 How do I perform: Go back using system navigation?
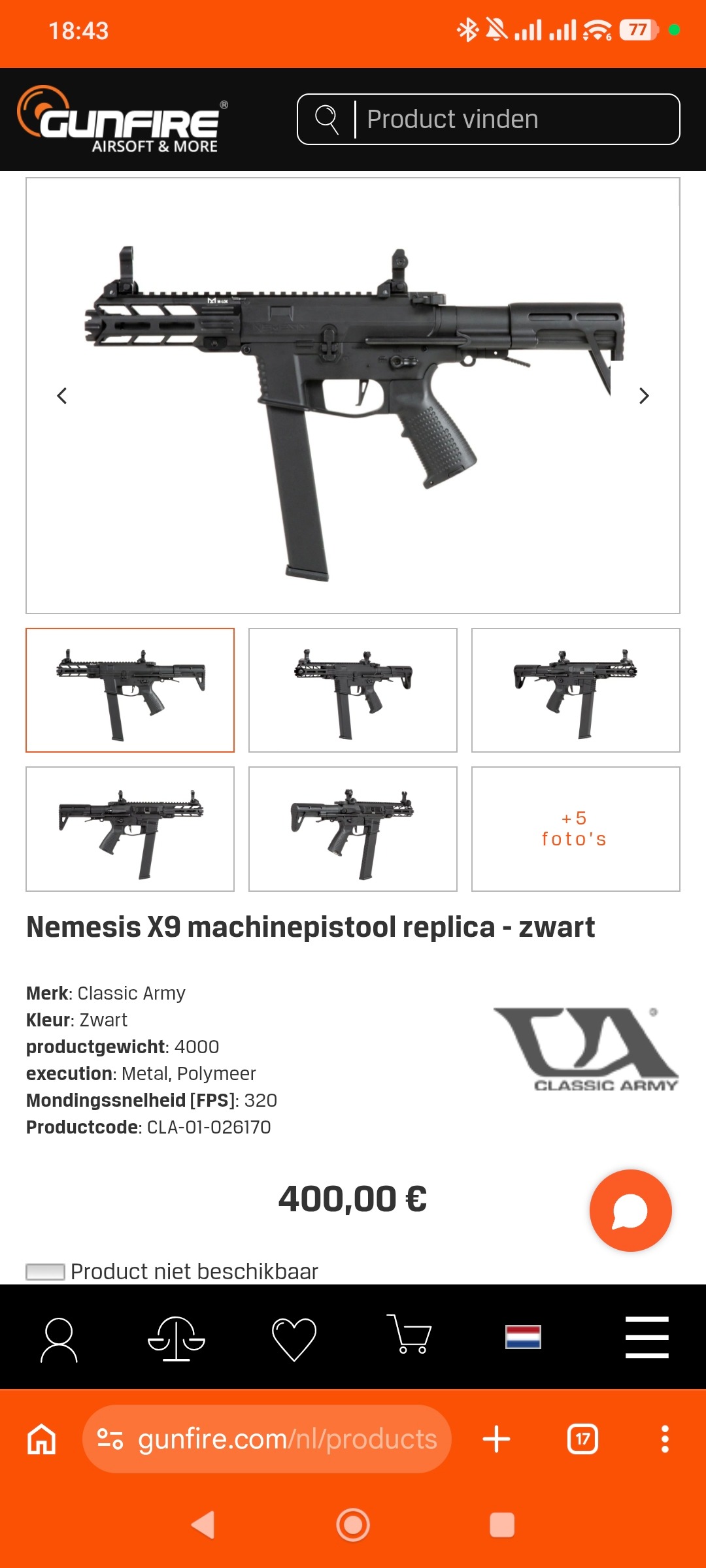pyautogui.click(x=203, y=1525)
